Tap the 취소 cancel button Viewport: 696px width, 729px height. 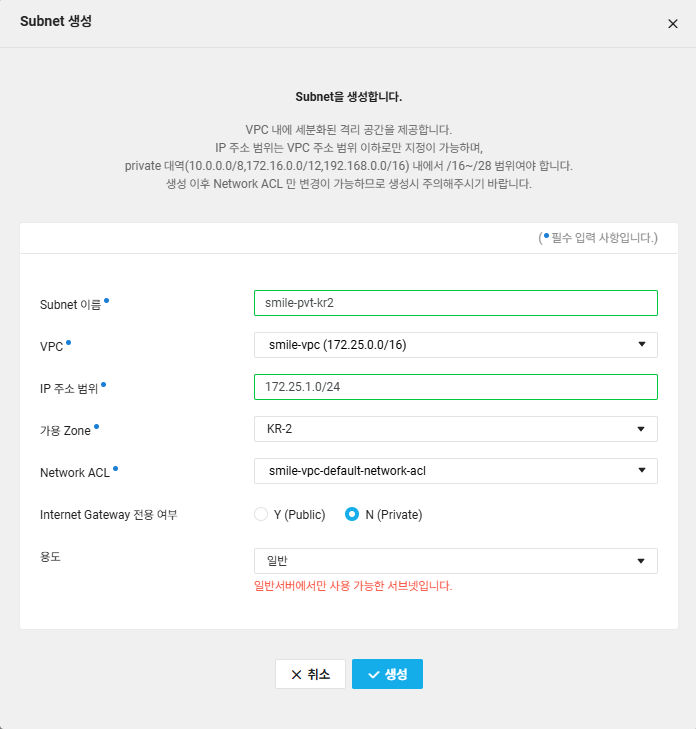(x=310, y=674)
